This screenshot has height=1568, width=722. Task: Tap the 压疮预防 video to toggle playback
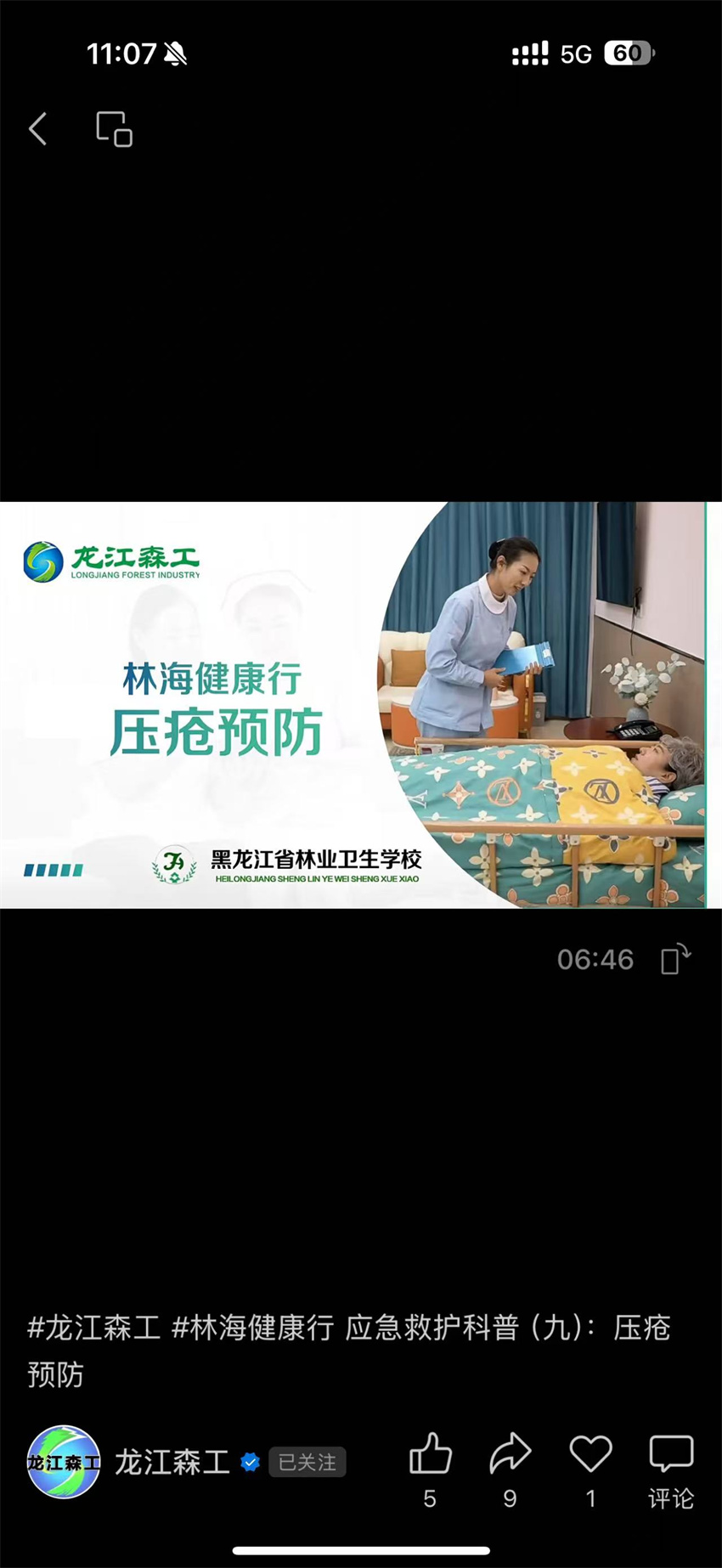coord(361,705)
